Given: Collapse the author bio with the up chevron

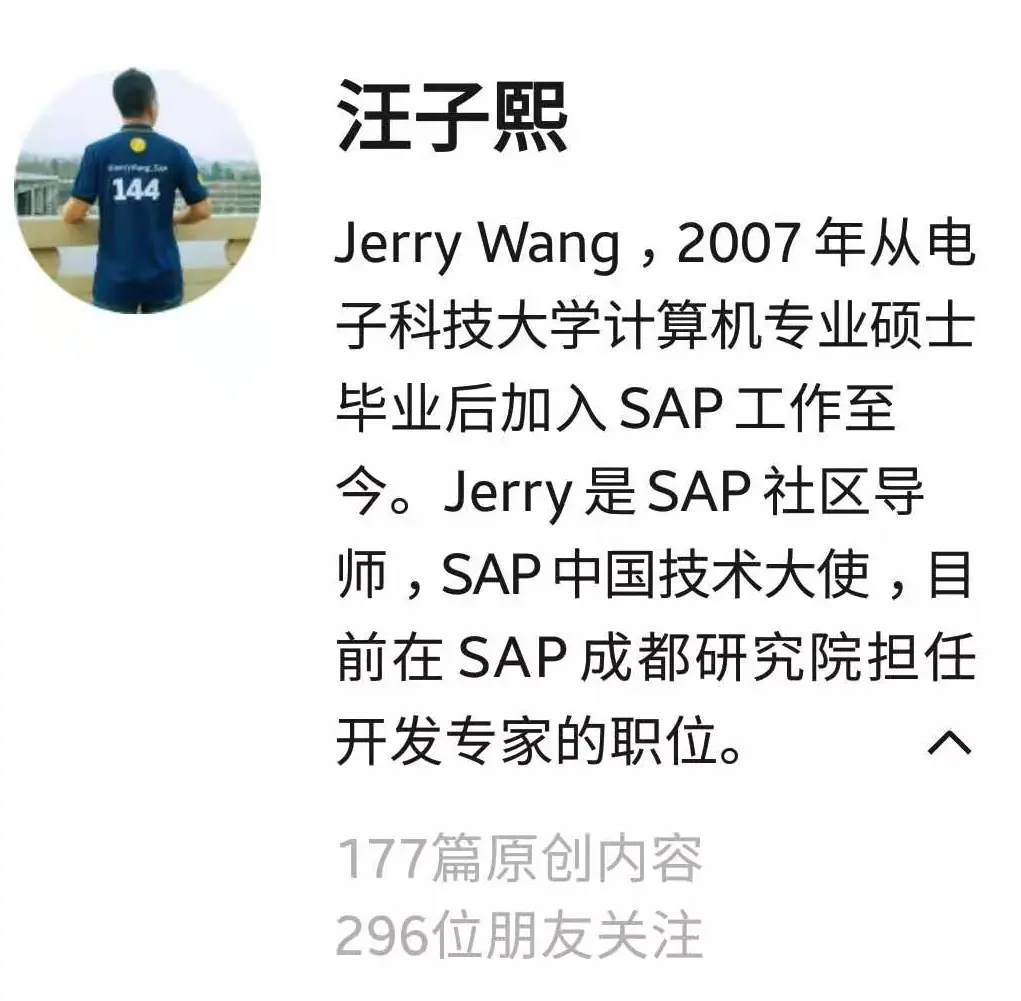Looking at the screenshot, I should click(949, 743).
